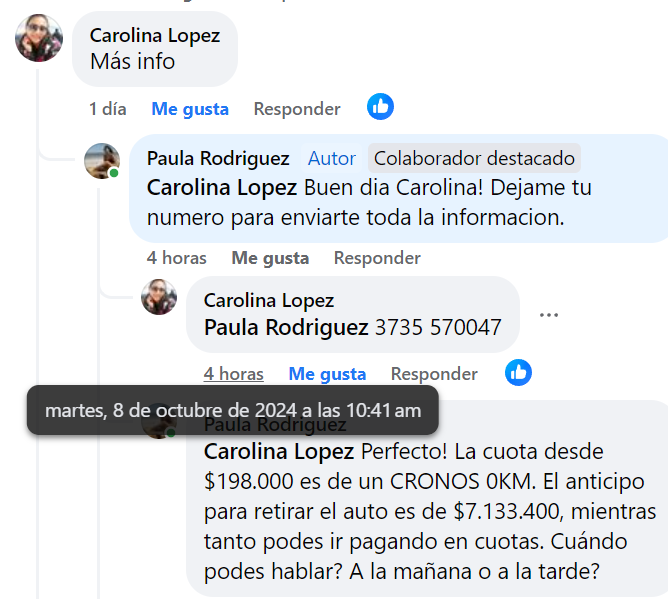View reactions on the phone number comment

[518, 373]
